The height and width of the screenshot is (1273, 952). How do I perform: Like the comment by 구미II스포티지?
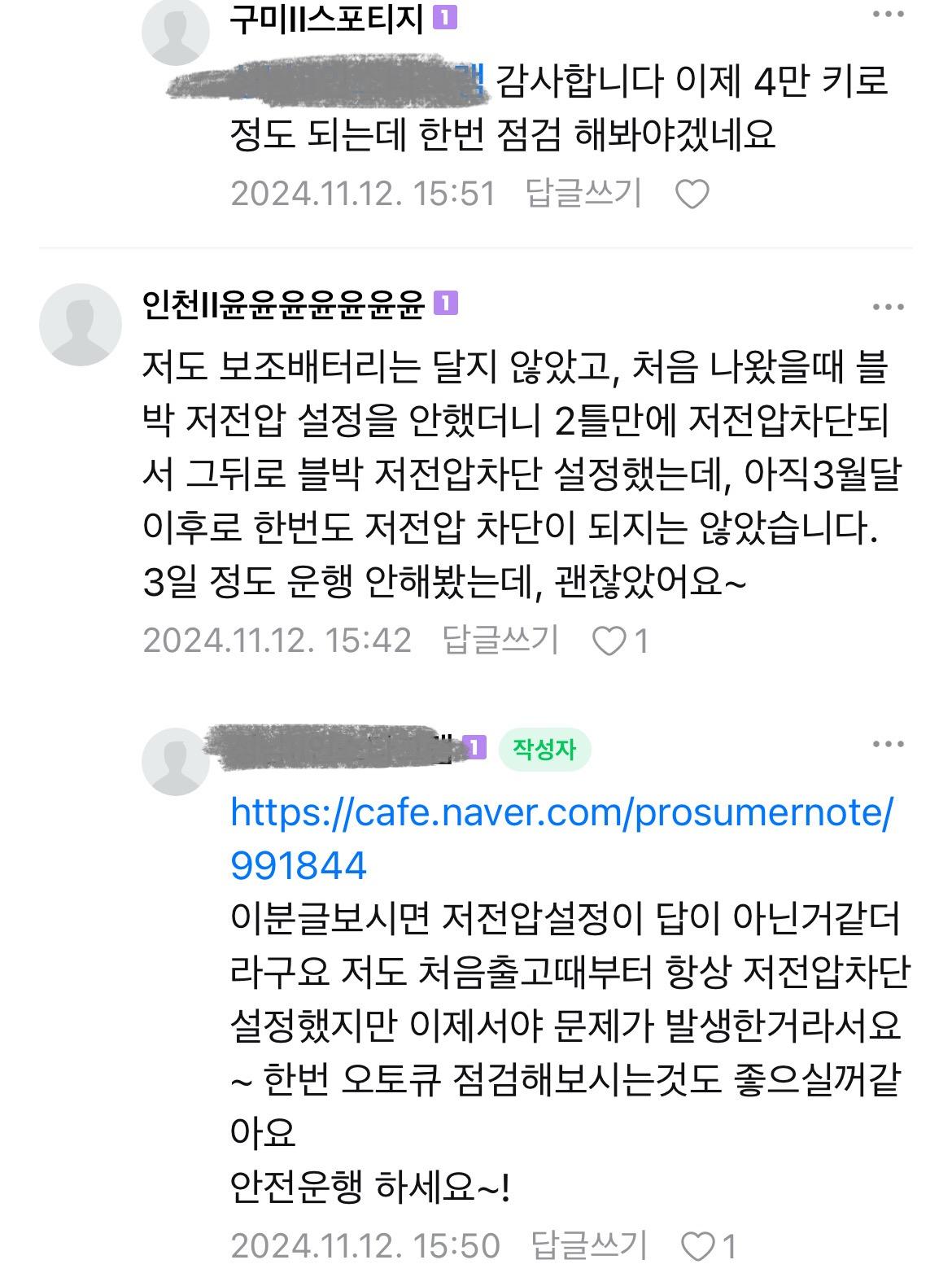[692, 195]
